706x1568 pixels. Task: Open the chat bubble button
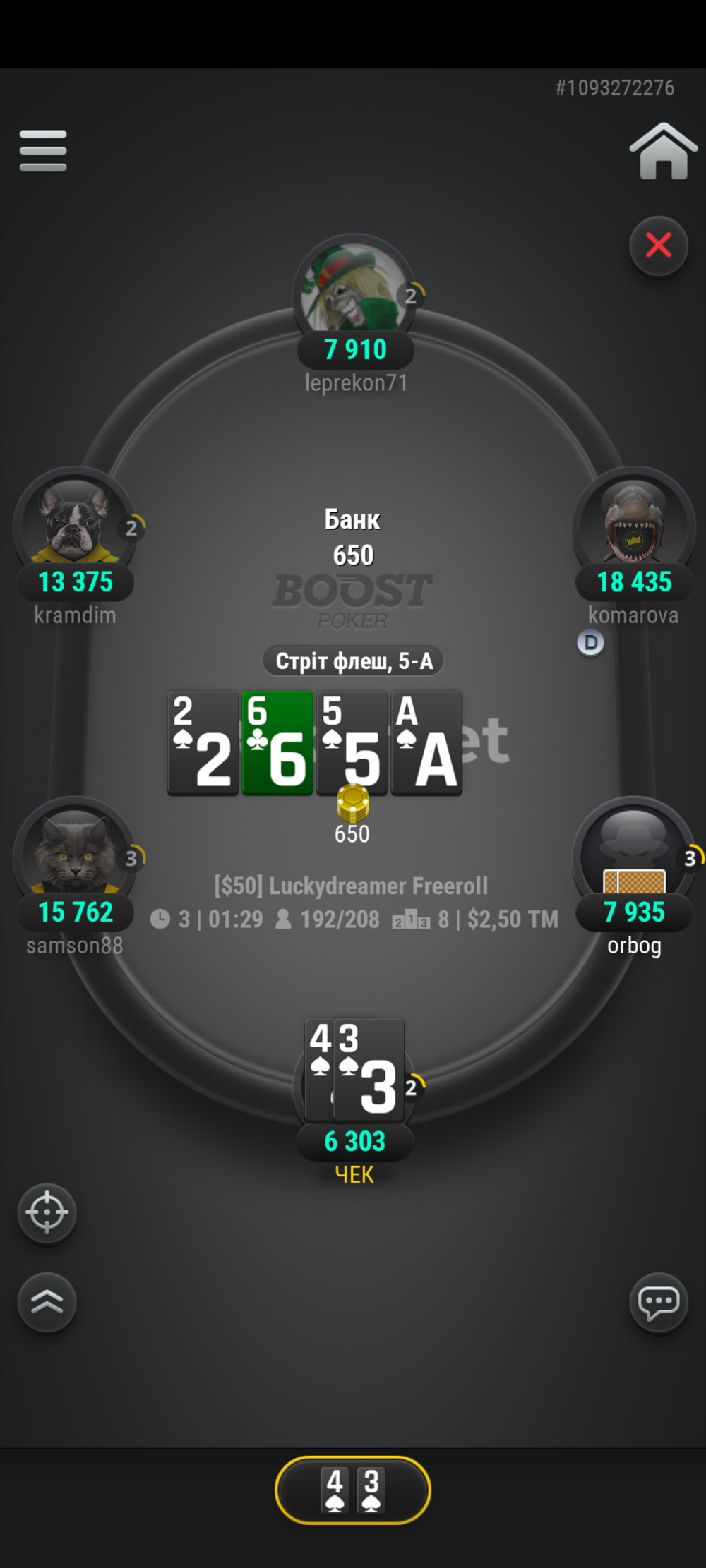[659, 1303]
